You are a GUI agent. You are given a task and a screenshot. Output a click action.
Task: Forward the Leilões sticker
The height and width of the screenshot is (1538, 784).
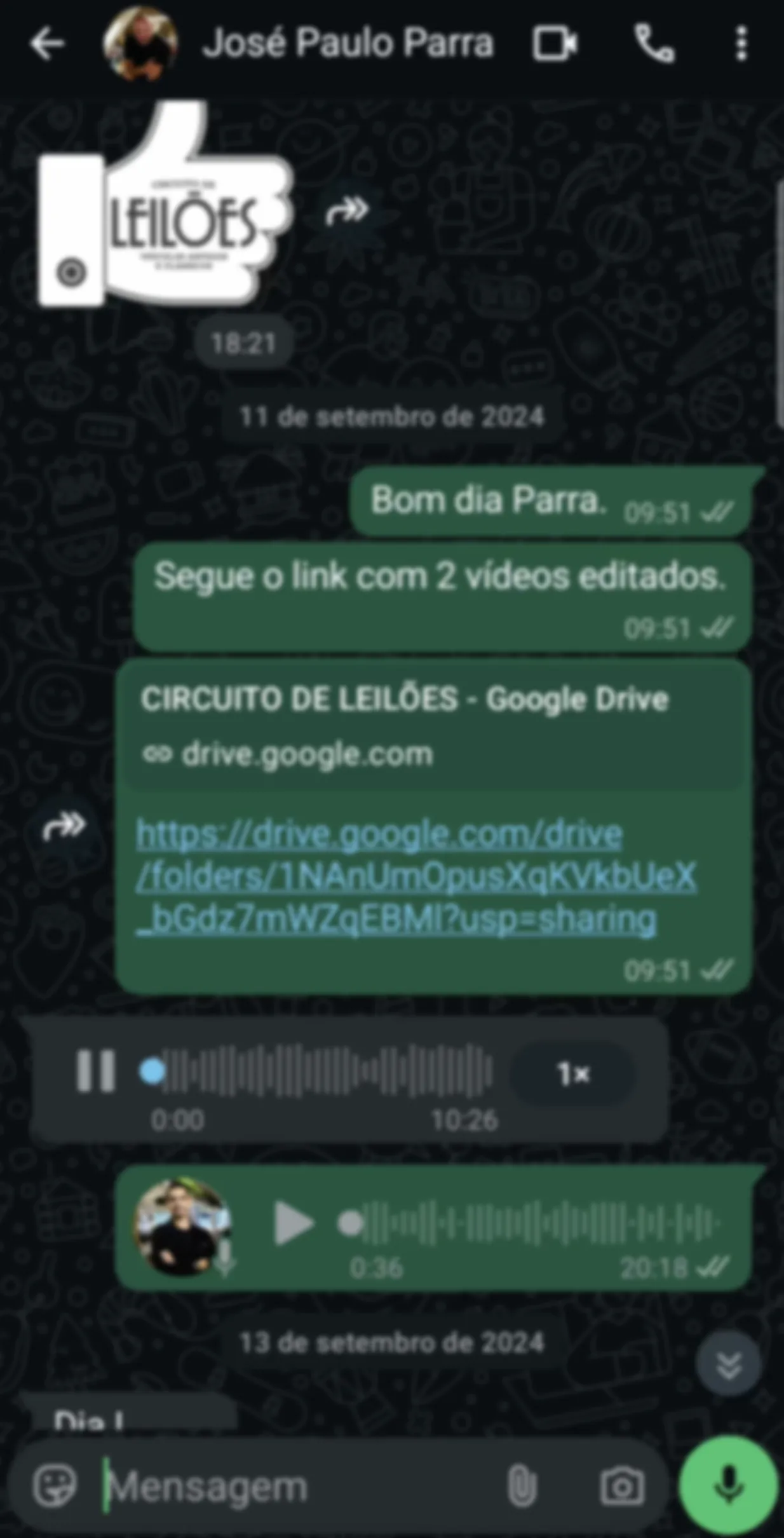tap(346, 210)
